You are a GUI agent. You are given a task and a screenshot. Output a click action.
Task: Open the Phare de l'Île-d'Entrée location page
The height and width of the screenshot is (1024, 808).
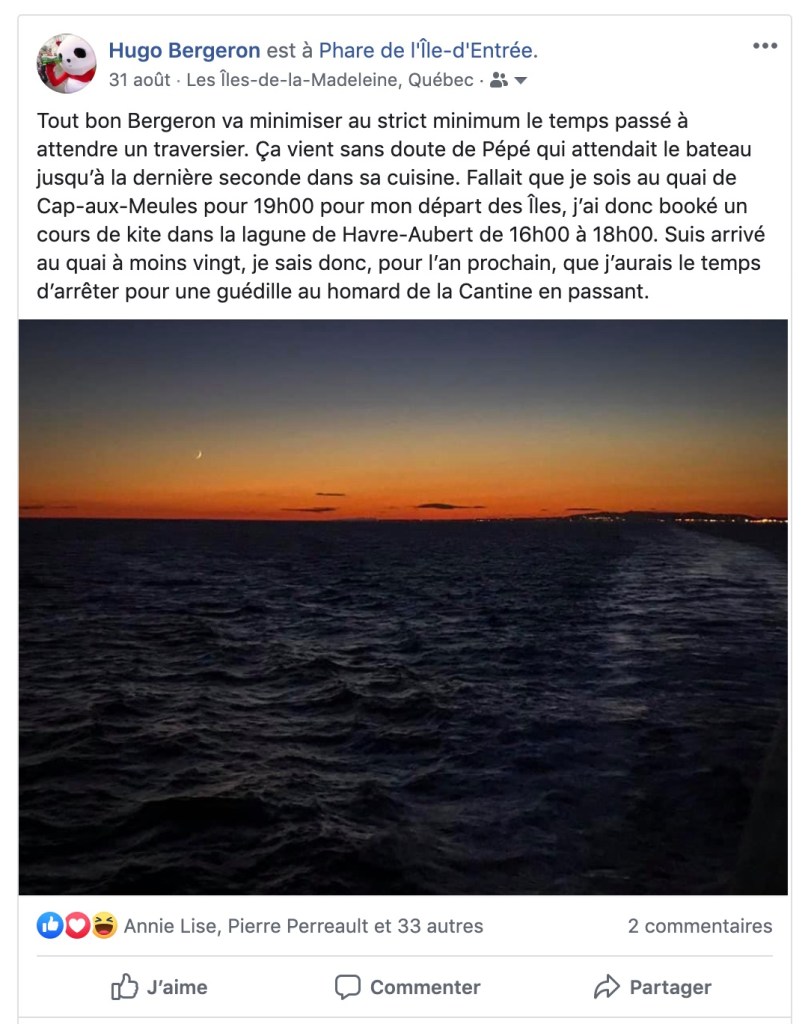427,50
